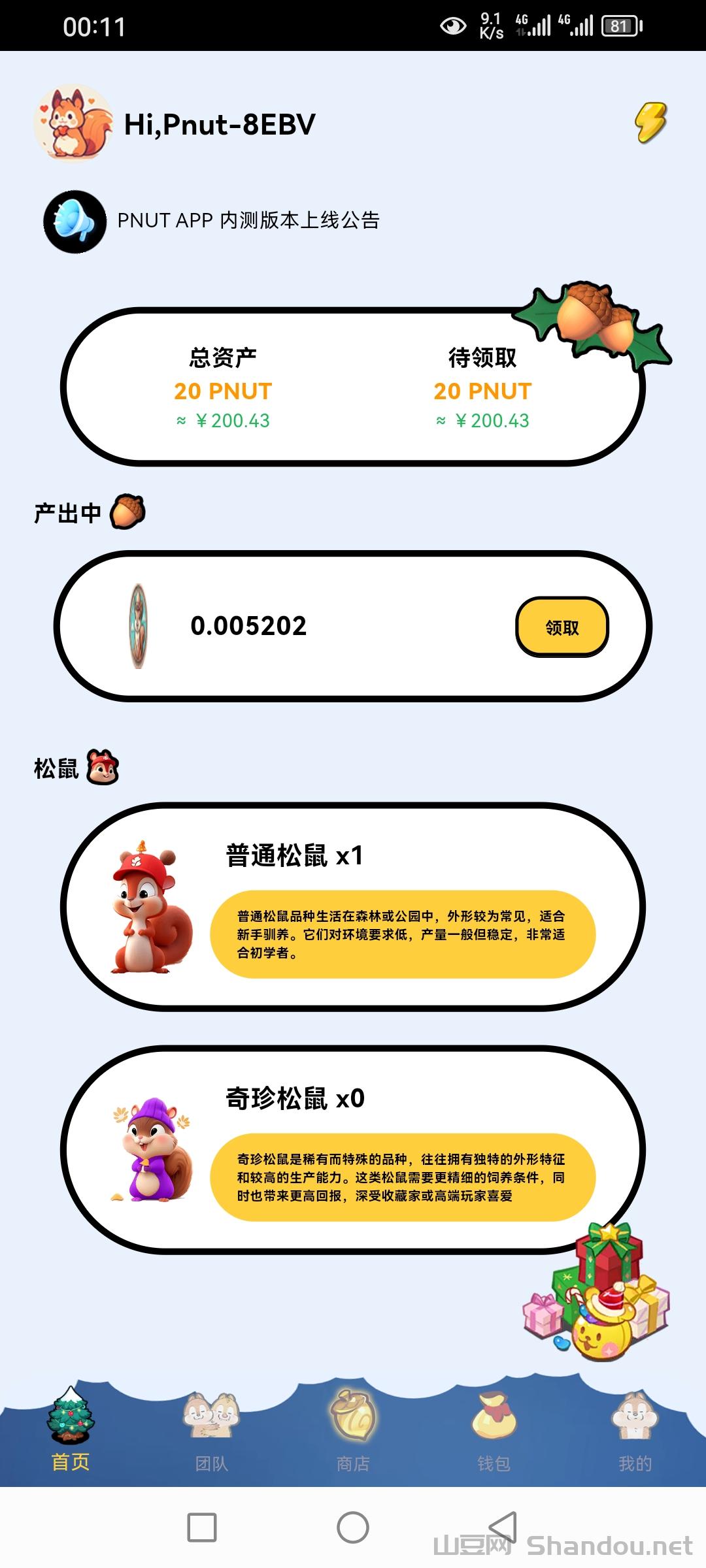
Task: Open the PNUT APP 内测版本上线公告 announcement
Action: (248, 221)
